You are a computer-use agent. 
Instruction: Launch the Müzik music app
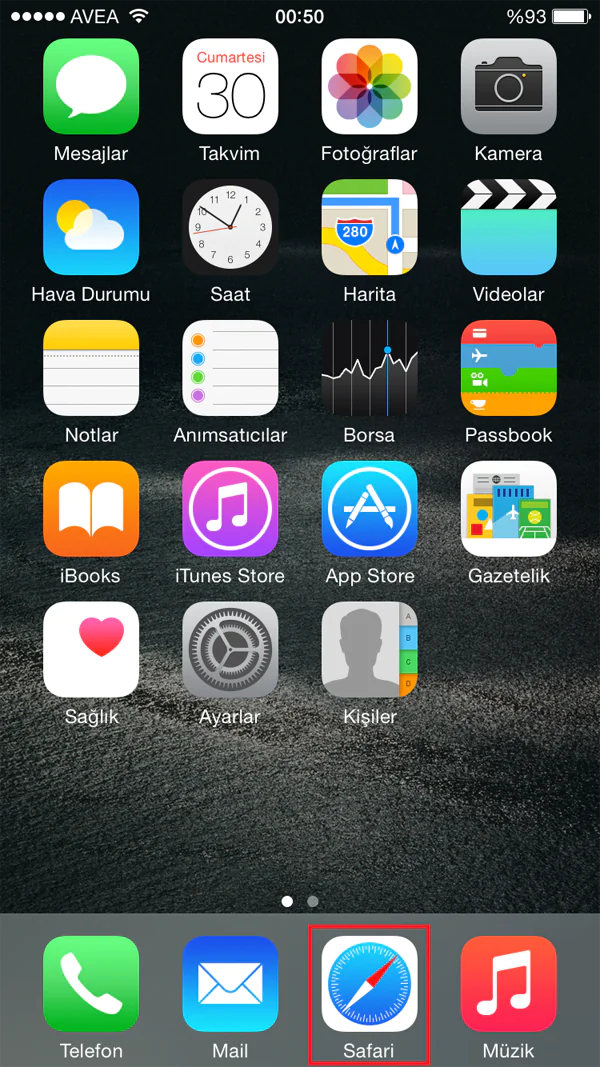(508, 984)
